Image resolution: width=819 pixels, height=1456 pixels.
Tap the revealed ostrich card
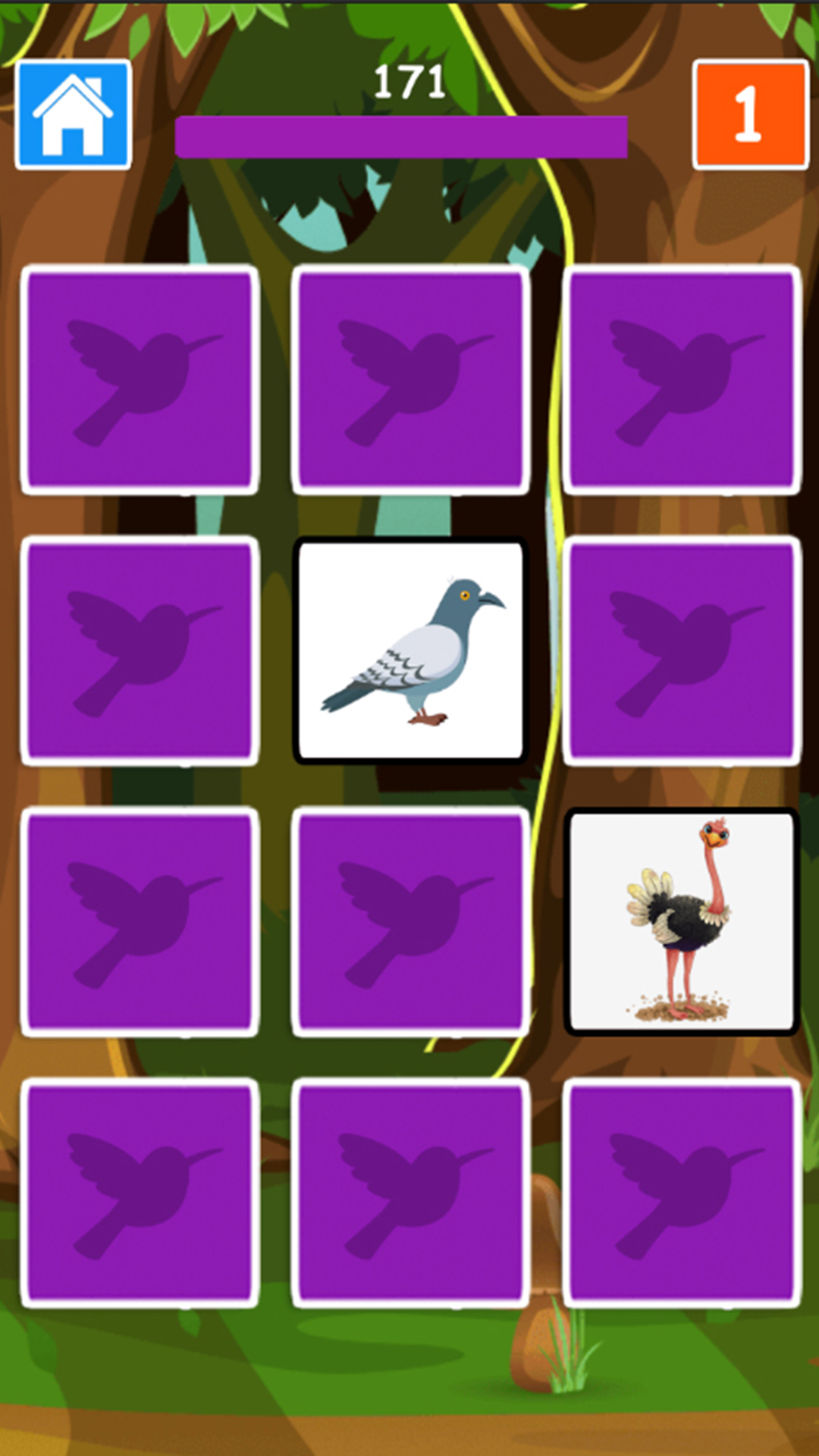click(681, 921)
